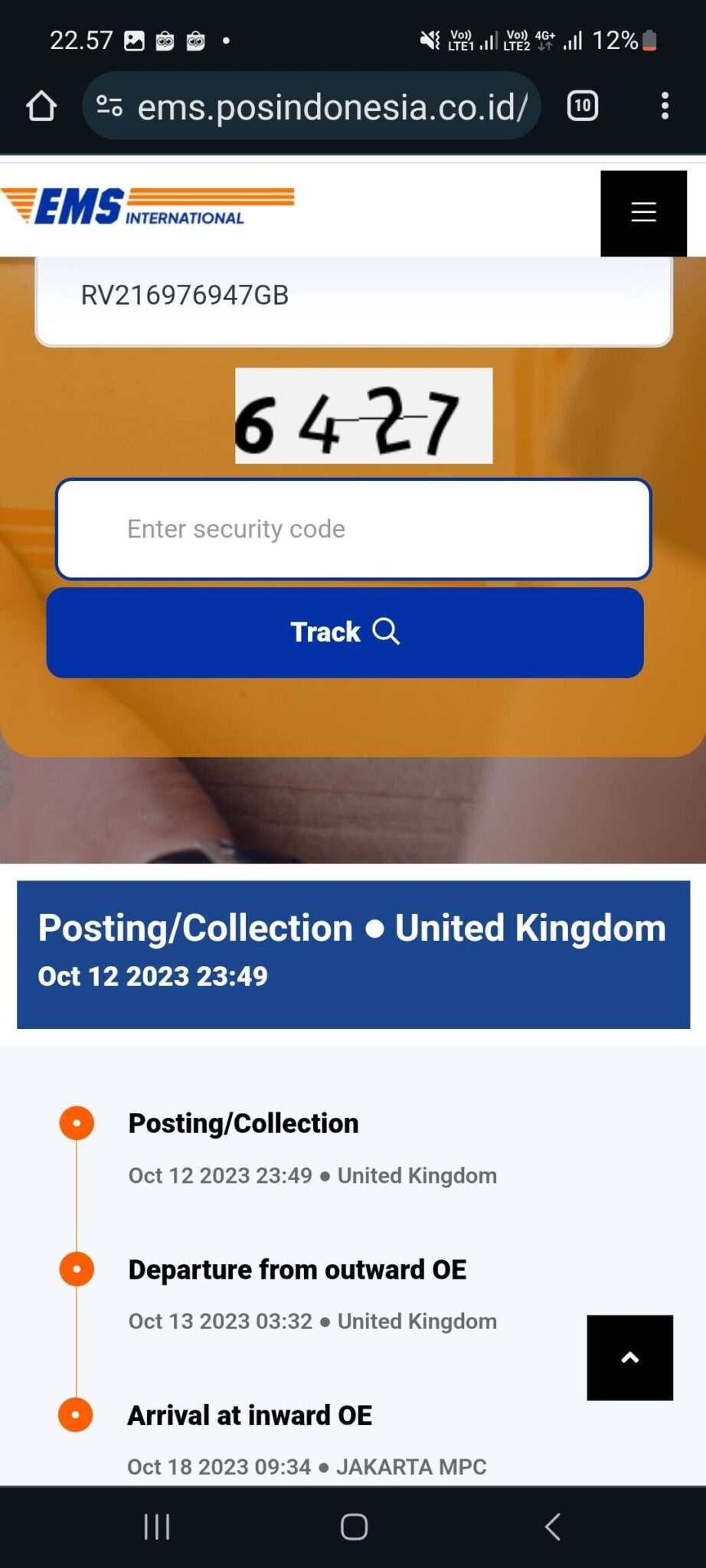Viewport: 706px width, 1568px height.
Task: Focus the tracking number field RV216976947GB
Action: 353,296
